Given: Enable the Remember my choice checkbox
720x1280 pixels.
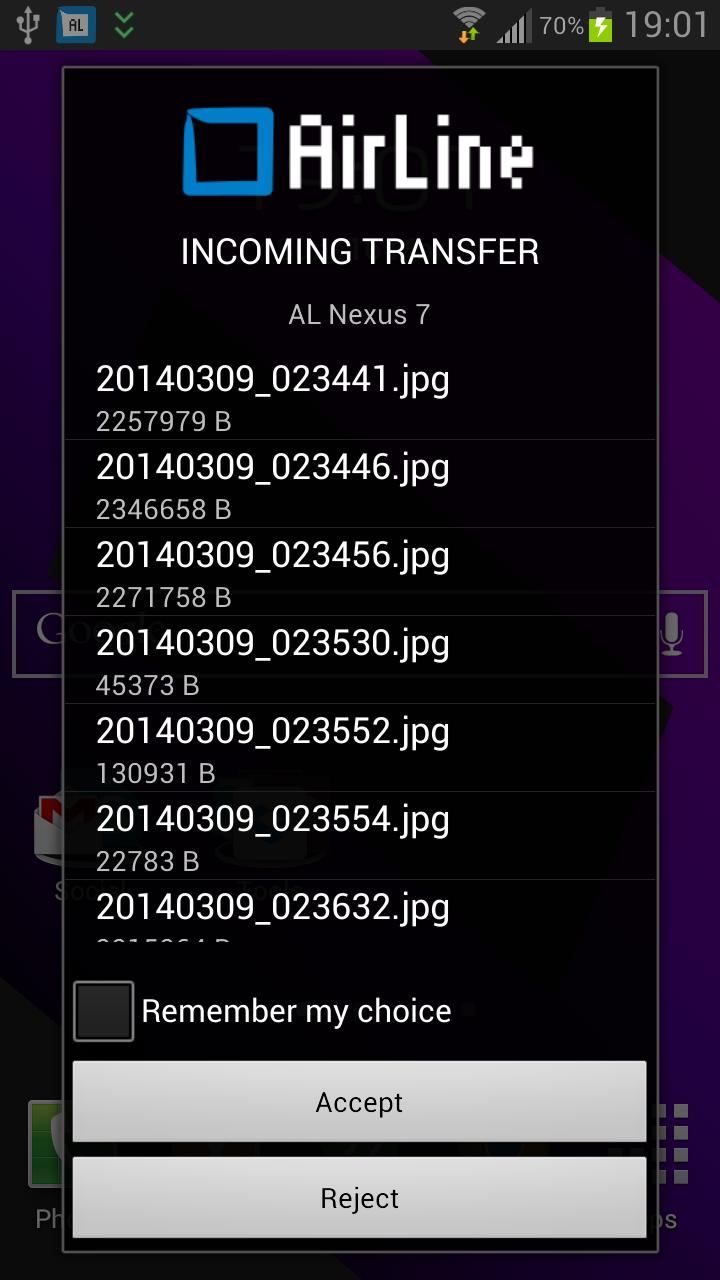Looking at the screenshot, I should (x=102, y=1010).
